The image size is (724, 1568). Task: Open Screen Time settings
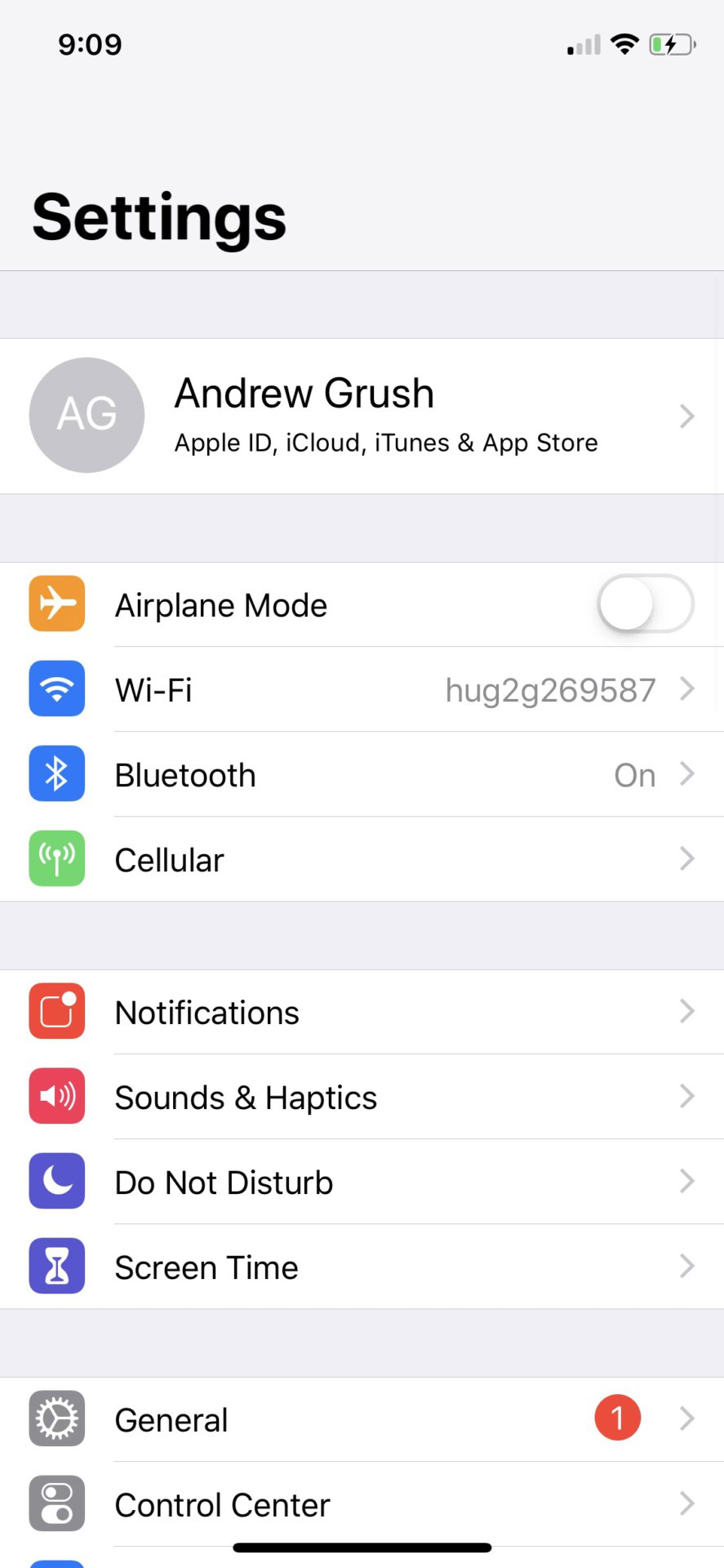362,1267
